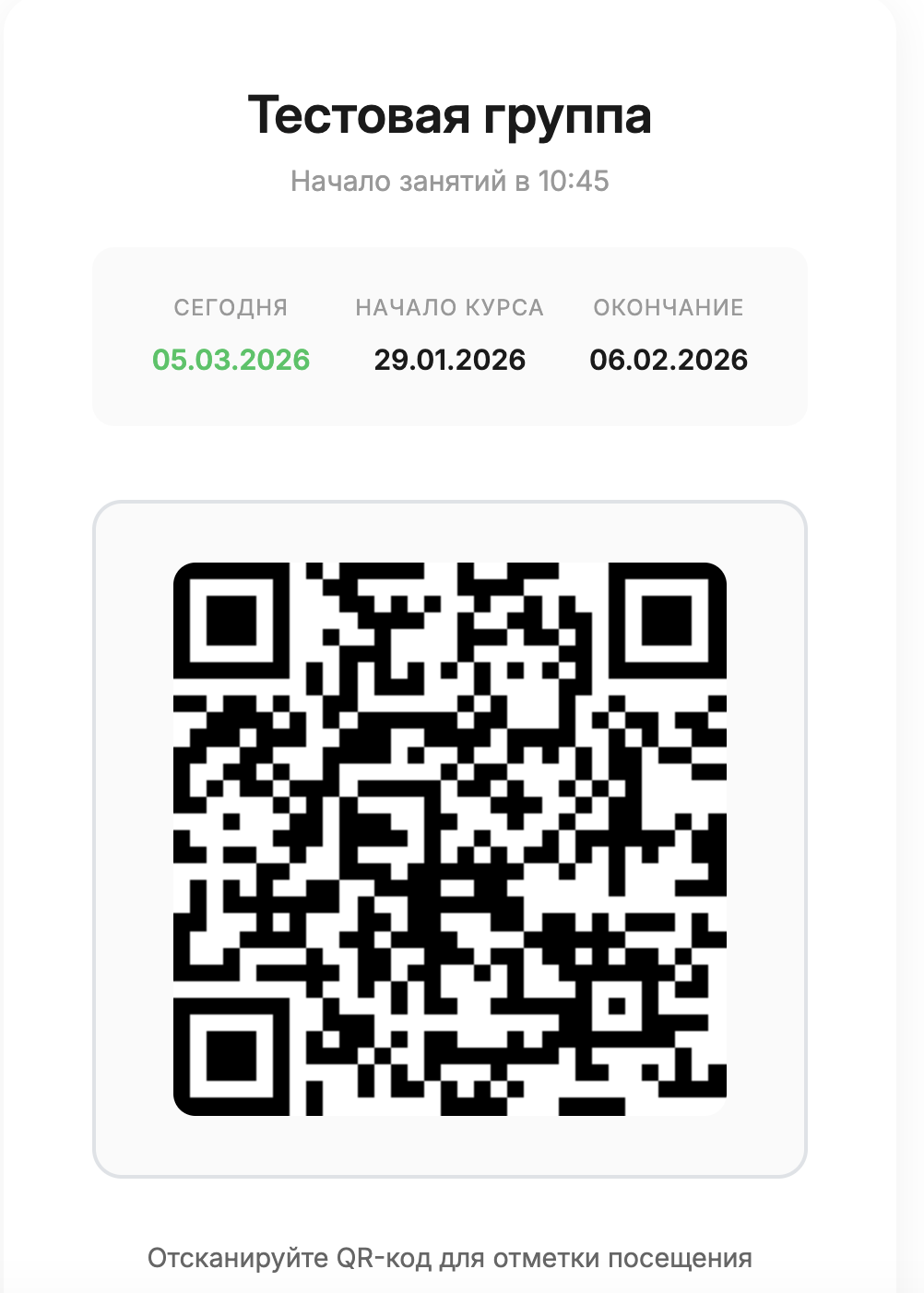This screenshot has width=924, height=1293.
Task: Select the ОКОНЧАНИЕ column label
Action: point(669,308)
